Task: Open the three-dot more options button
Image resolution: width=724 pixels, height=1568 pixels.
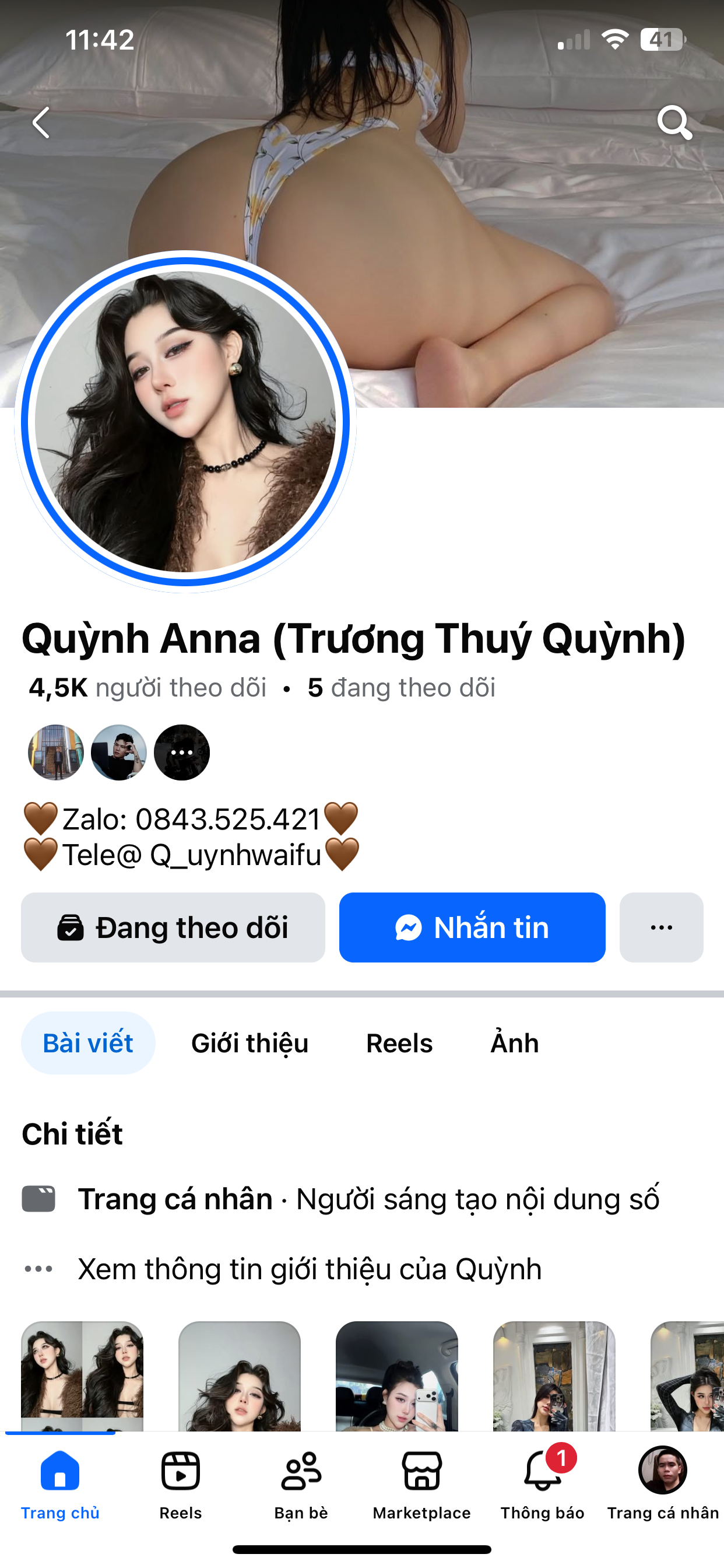Action: (661, 927)
